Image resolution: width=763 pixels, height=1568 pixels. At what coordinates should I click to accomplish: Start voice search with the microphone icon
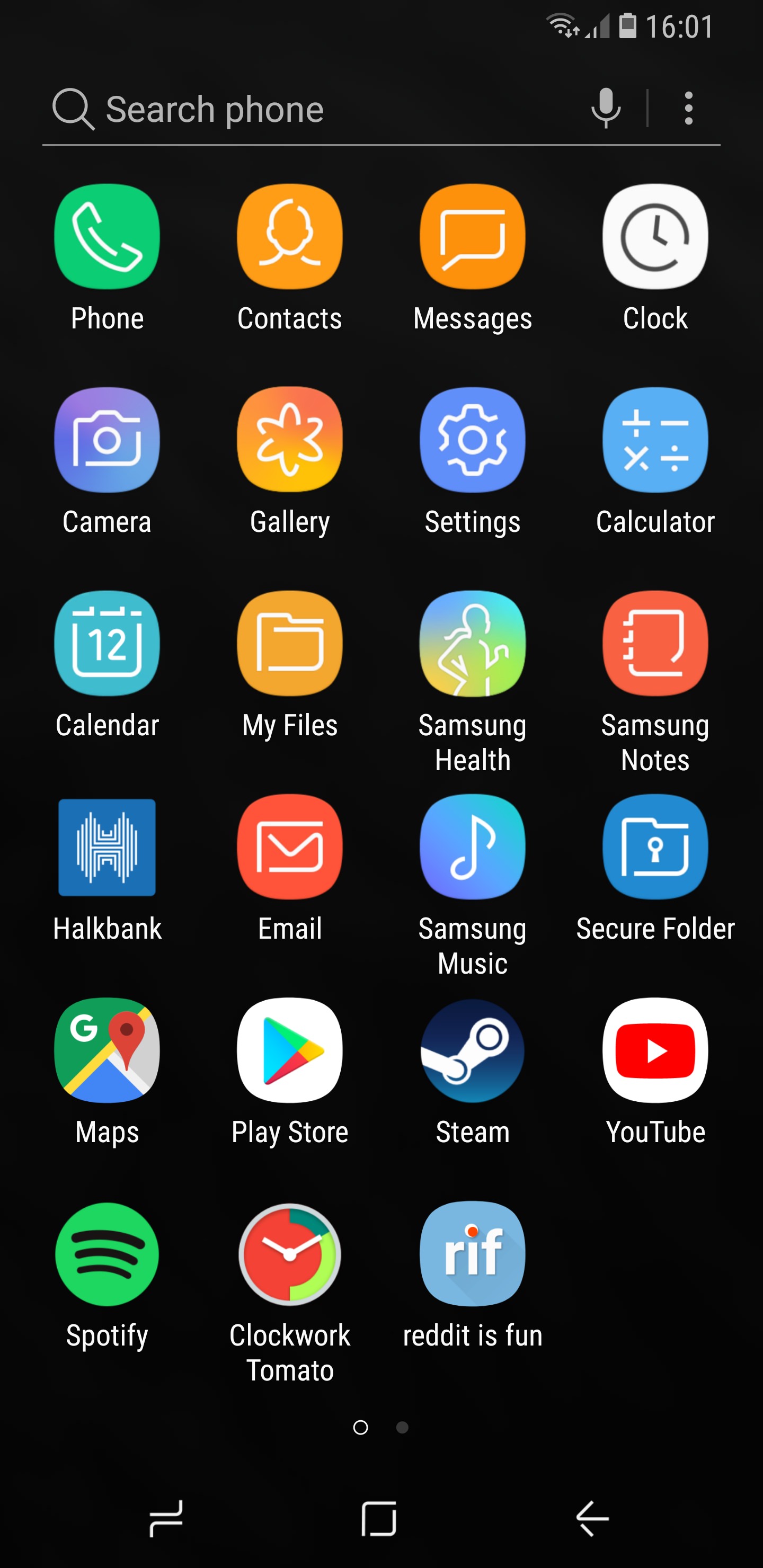(605, 109)
